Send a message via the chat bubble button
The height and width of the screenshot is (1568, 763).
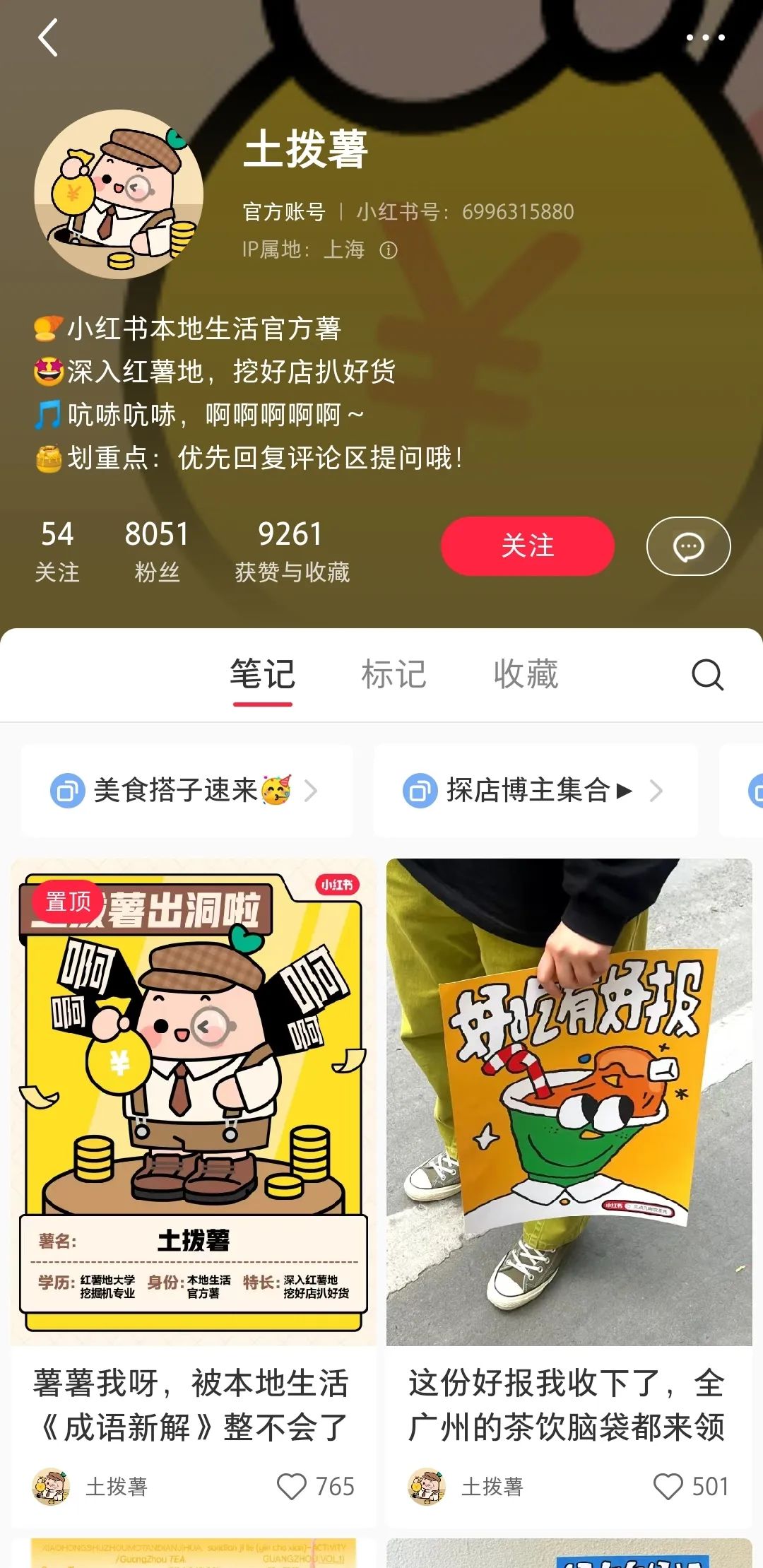pyautogui.click(x=688, y=546)
